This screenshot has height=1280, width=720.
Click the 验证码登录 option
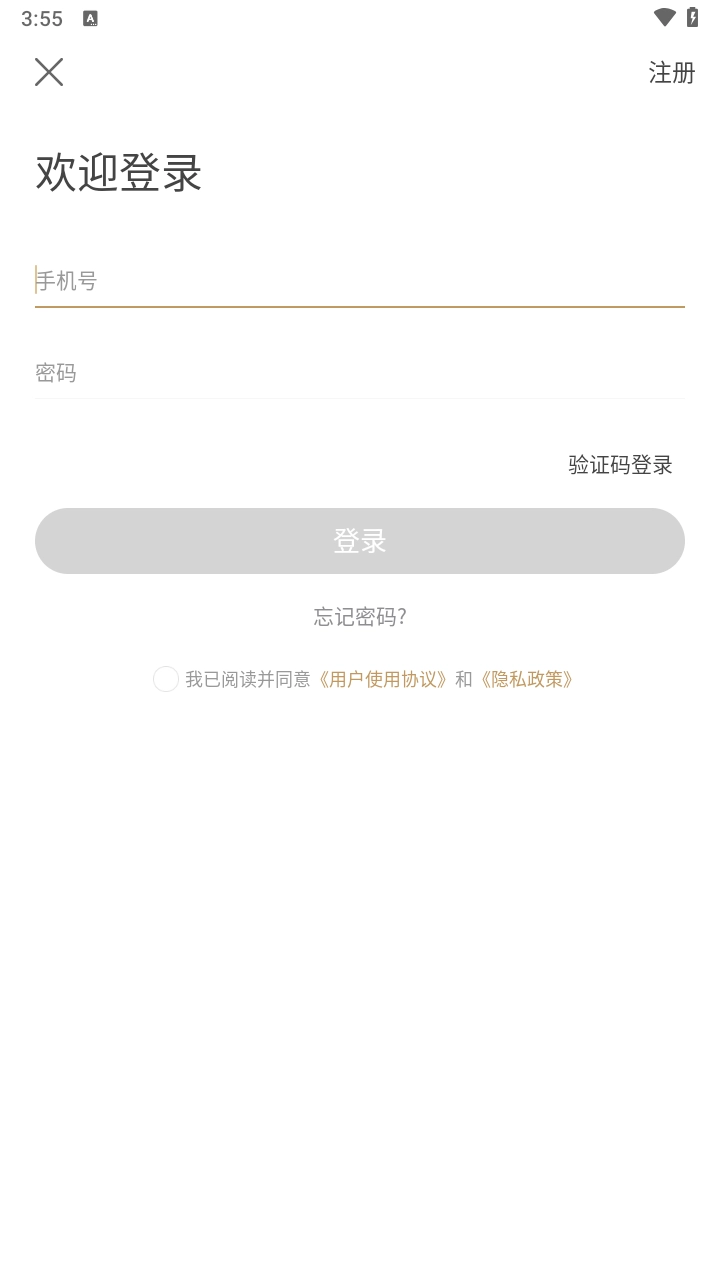tap(619, 465)
